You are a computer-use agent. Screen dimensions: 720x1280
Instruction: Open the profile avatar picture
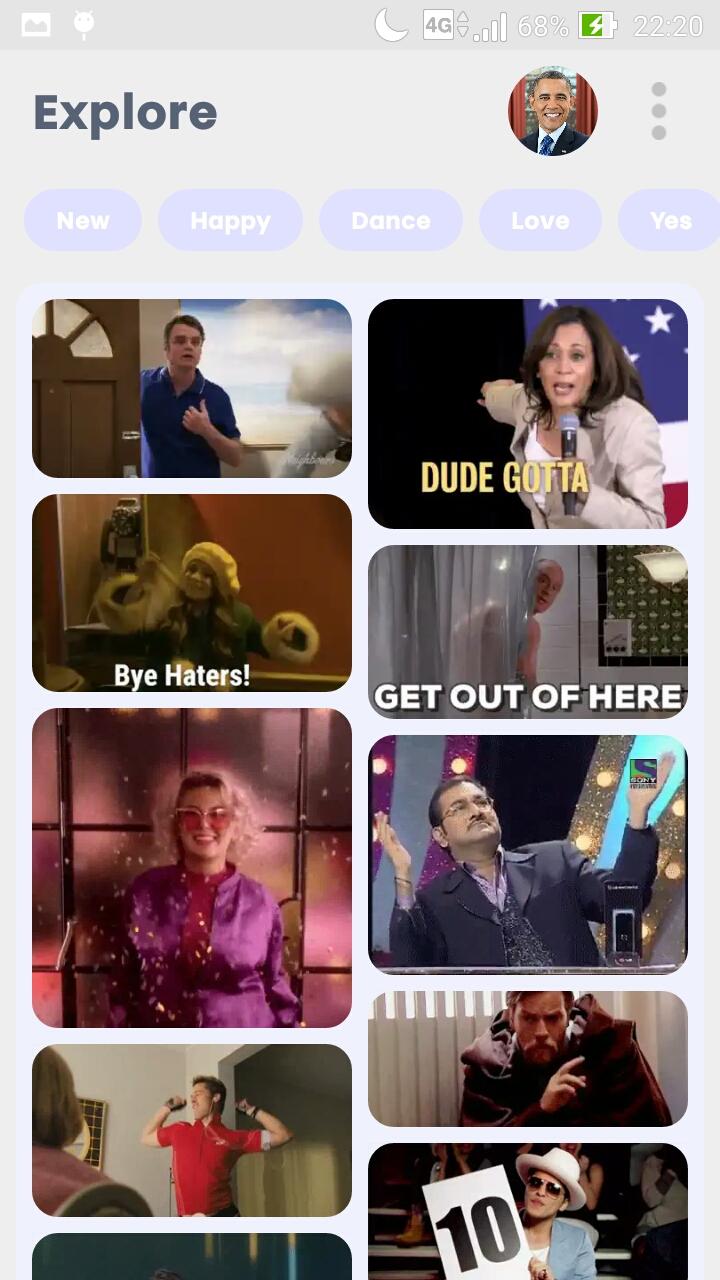(553, 111)
